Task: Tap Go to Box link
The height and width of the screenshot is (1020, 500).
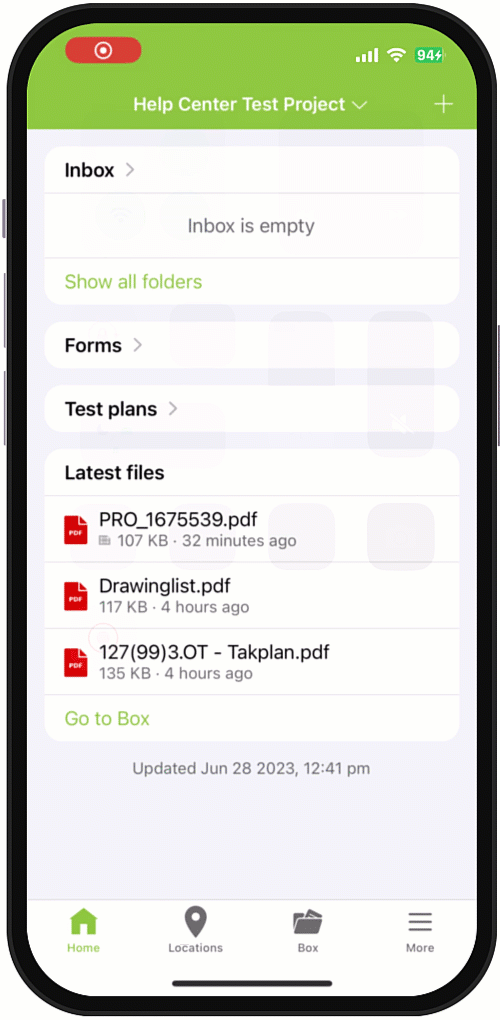Action: (x=107, y=719)
